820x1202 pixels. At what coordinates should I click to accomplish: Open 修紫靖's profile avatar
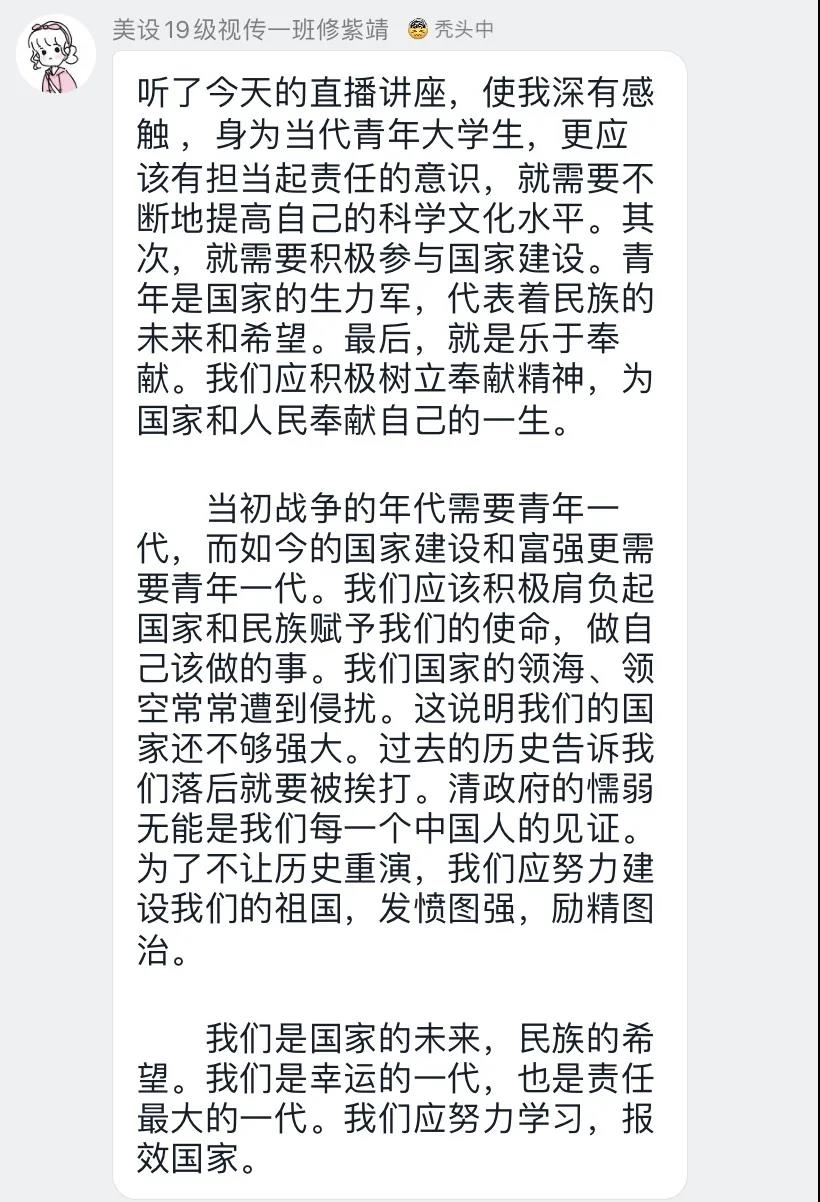[x=56, y=56]
